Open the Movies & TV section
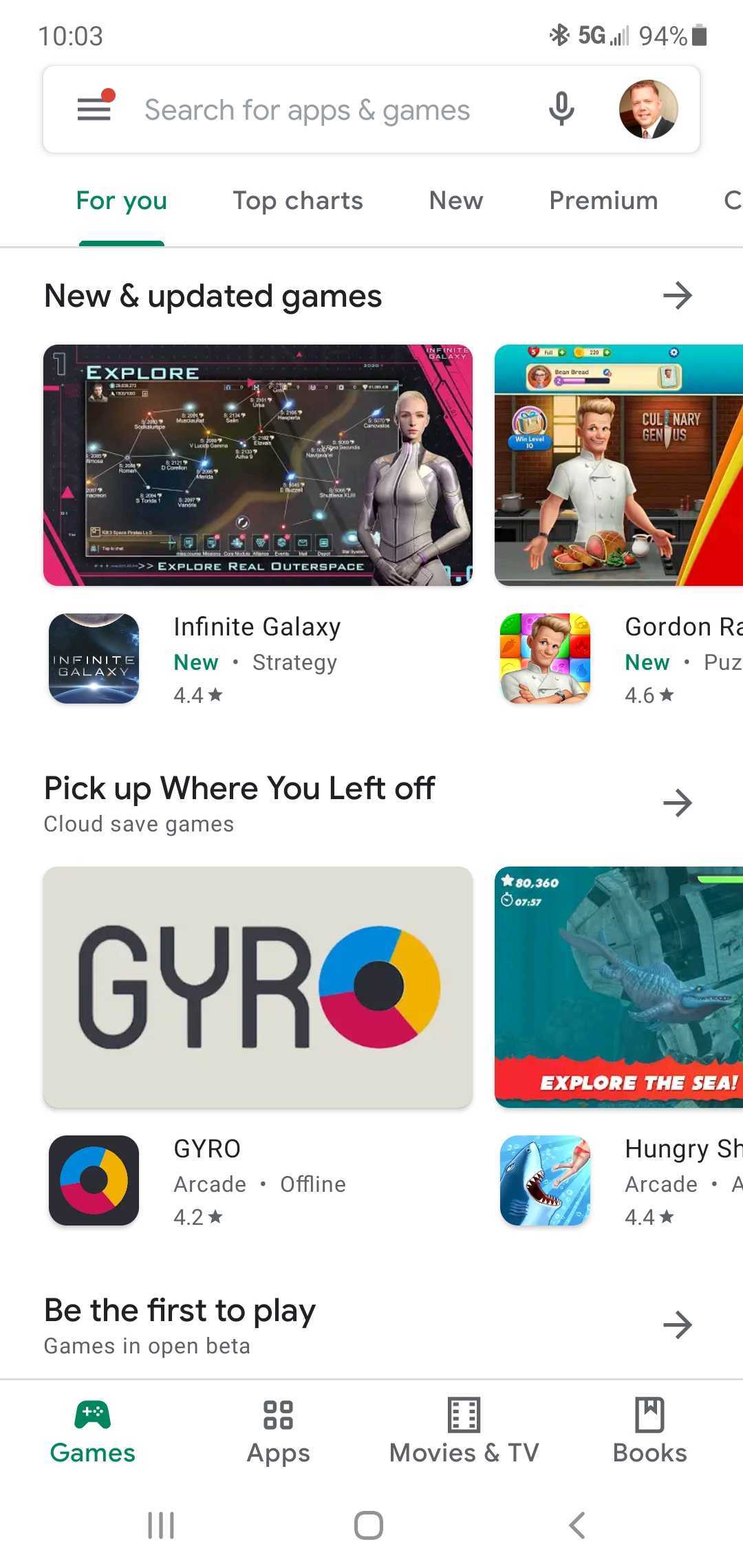Screen dimensions: 743x1568 [x=464, y=1432]
